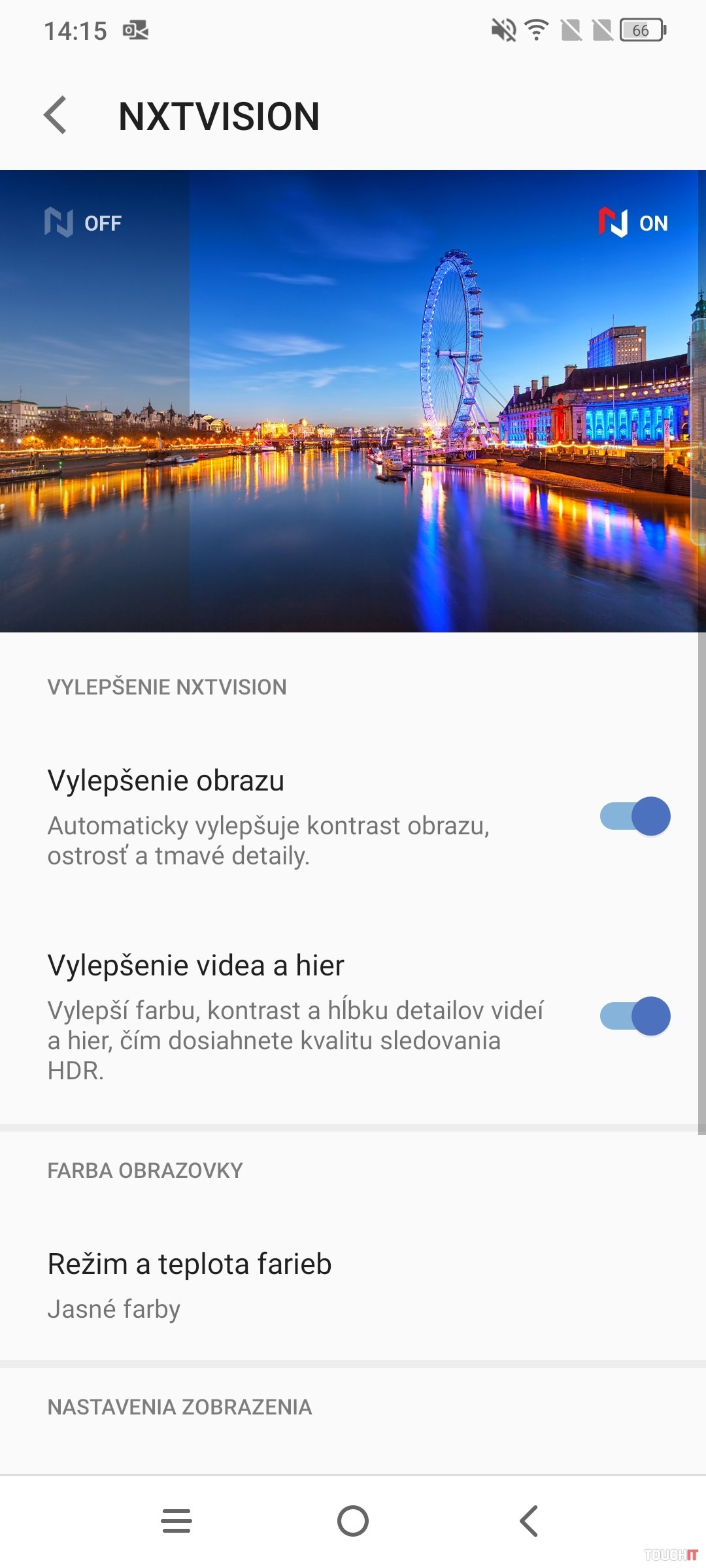
Task: Disable the Vylepšenie obrazu switch
Action: (x=635, y=816)
